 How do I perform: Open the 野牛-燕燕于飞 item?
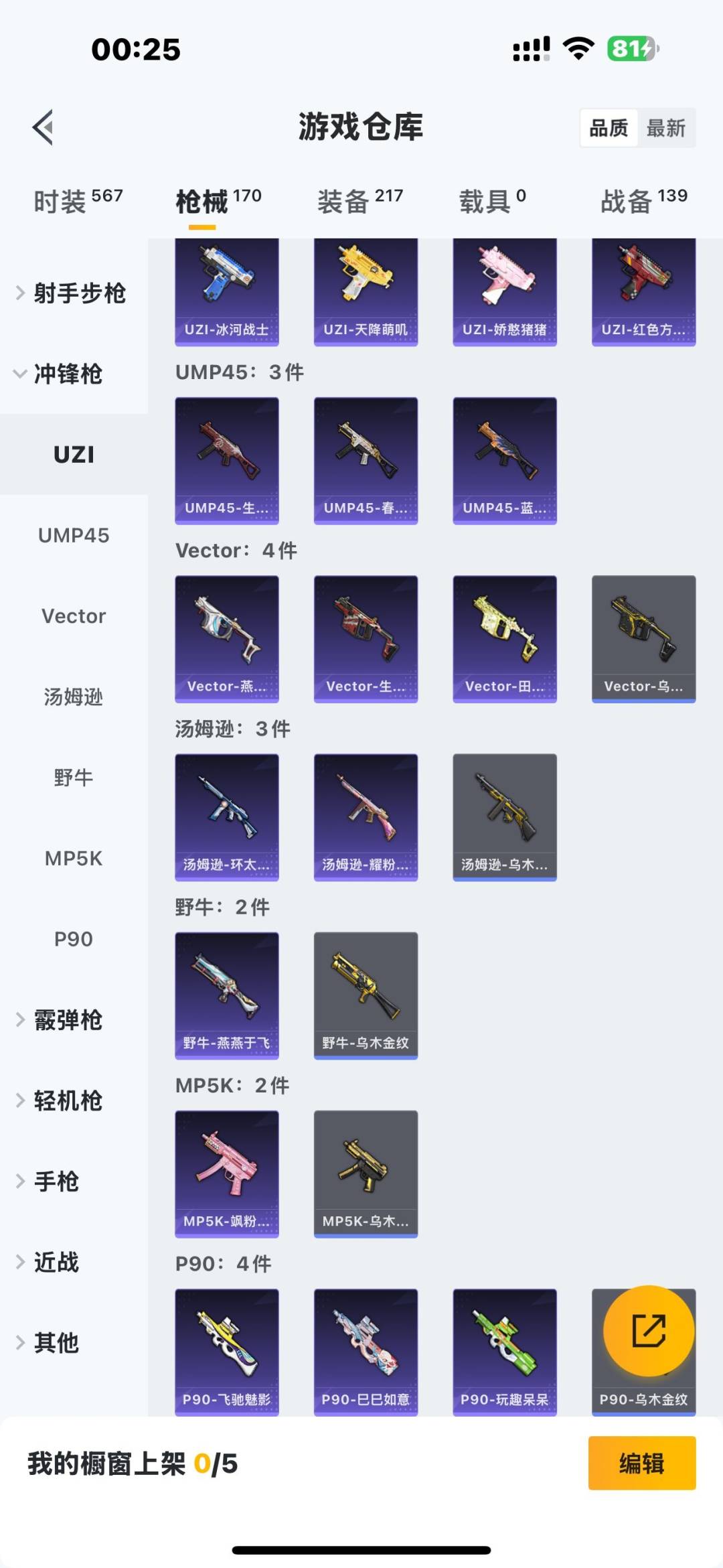click(x=227, y=995)
